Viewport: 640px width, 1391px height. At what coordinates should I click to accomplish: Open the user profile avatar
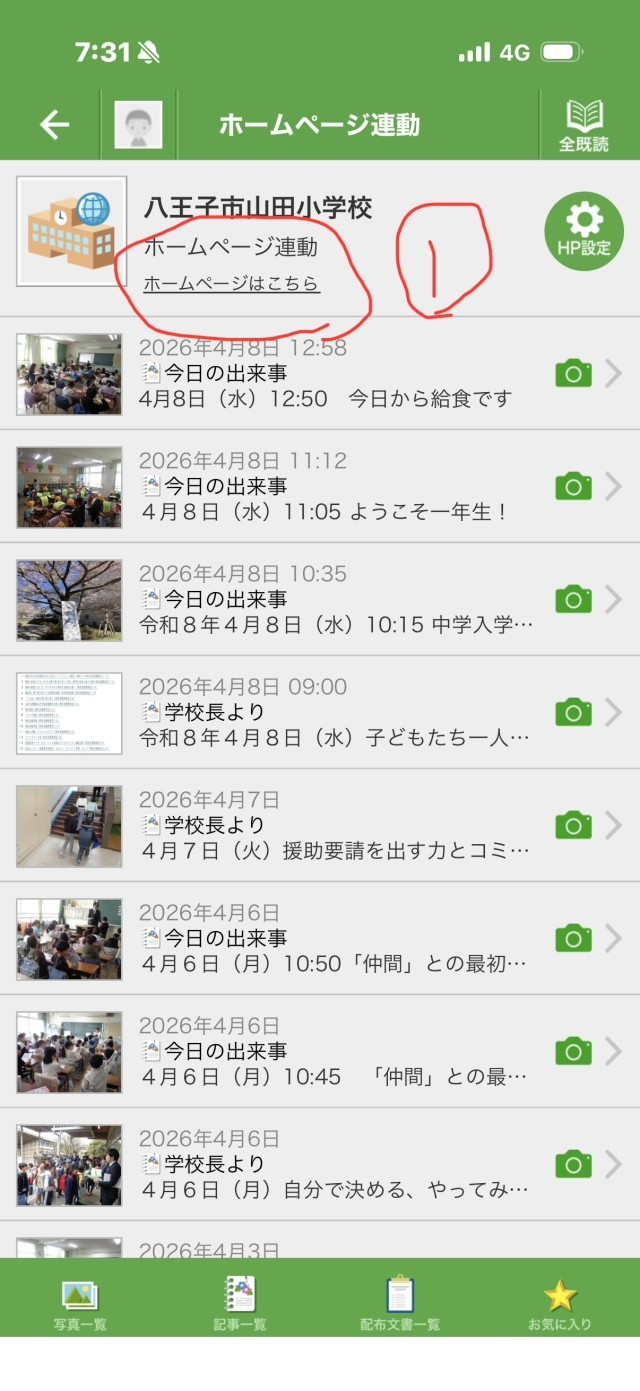pyautogui.click(x=138, y=124)
